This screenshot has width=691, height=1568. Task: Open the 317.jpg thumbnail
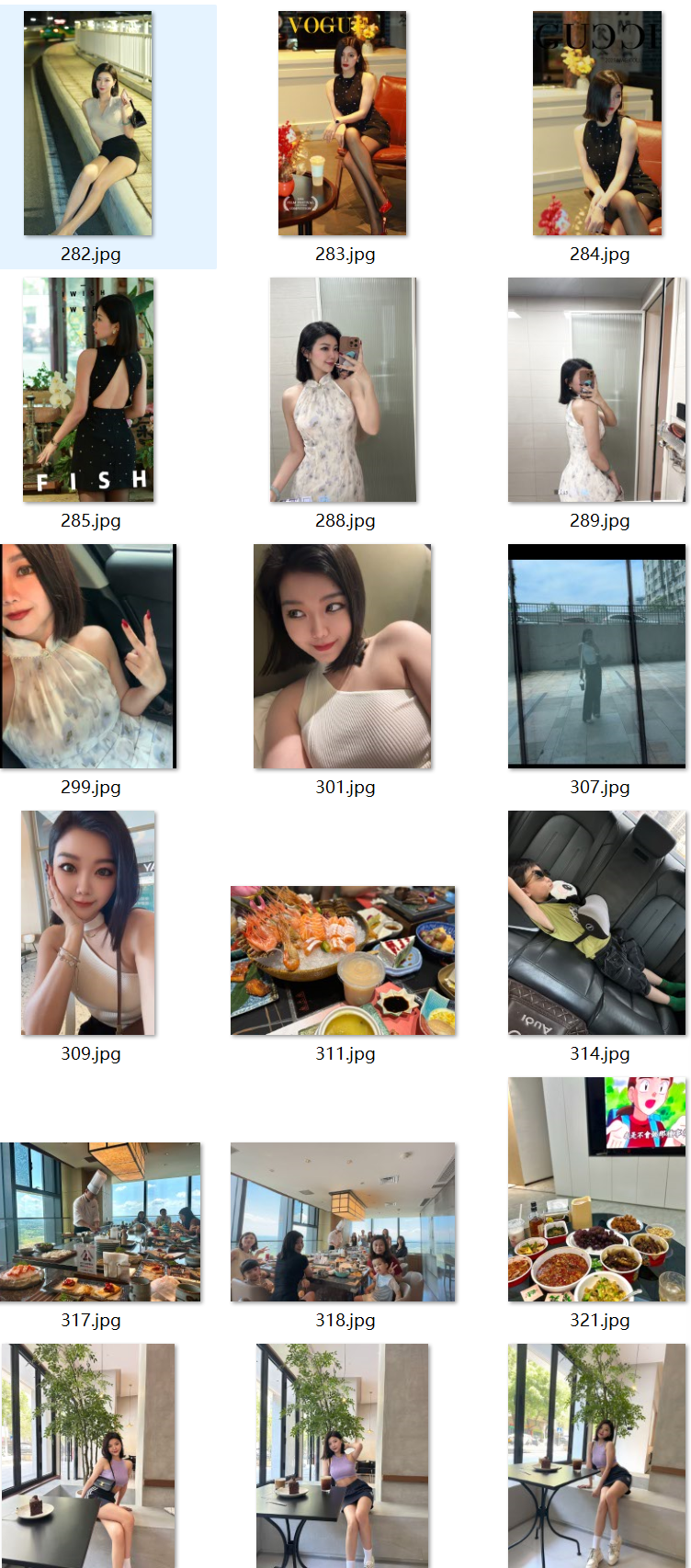tap(99, 1221)
